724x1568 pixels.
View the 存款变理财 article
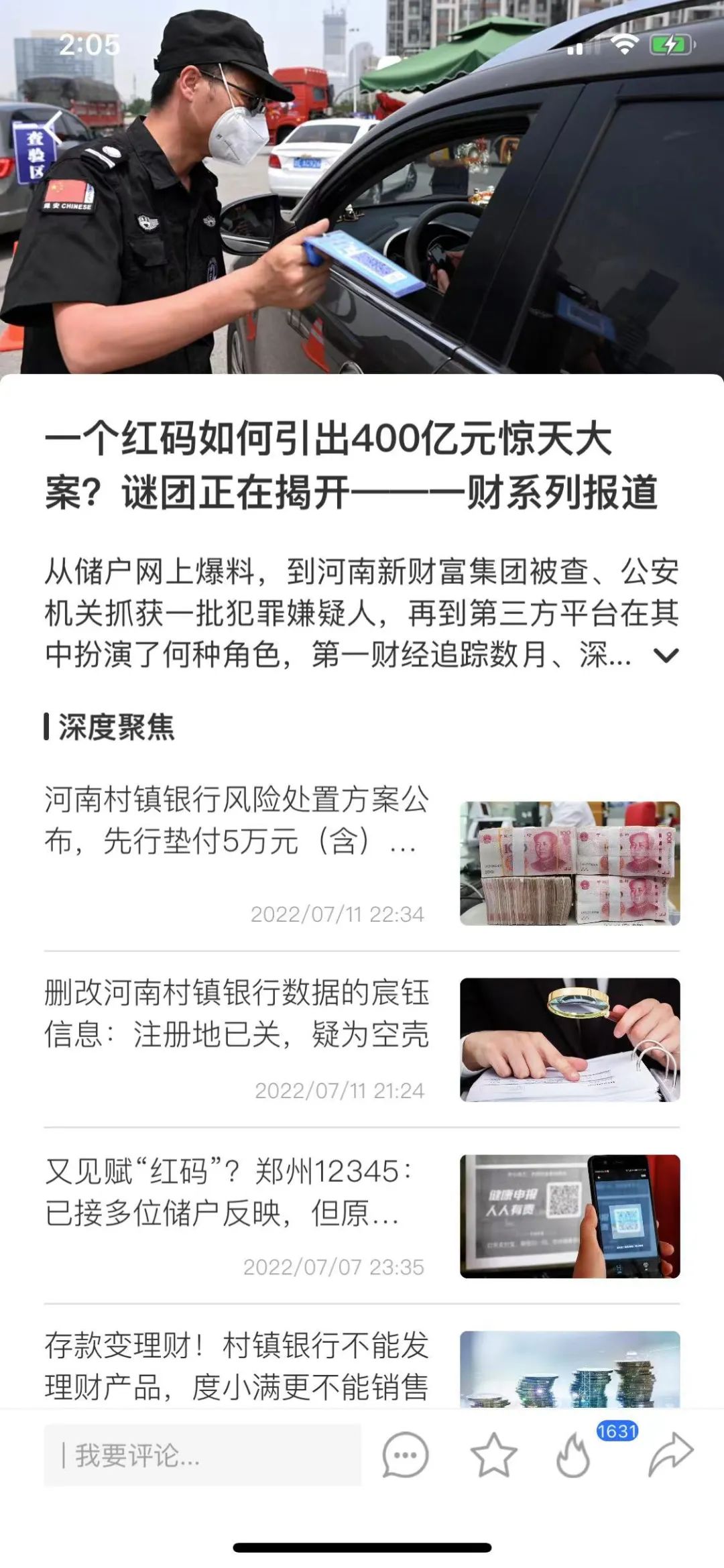[x=236, y=1366]
